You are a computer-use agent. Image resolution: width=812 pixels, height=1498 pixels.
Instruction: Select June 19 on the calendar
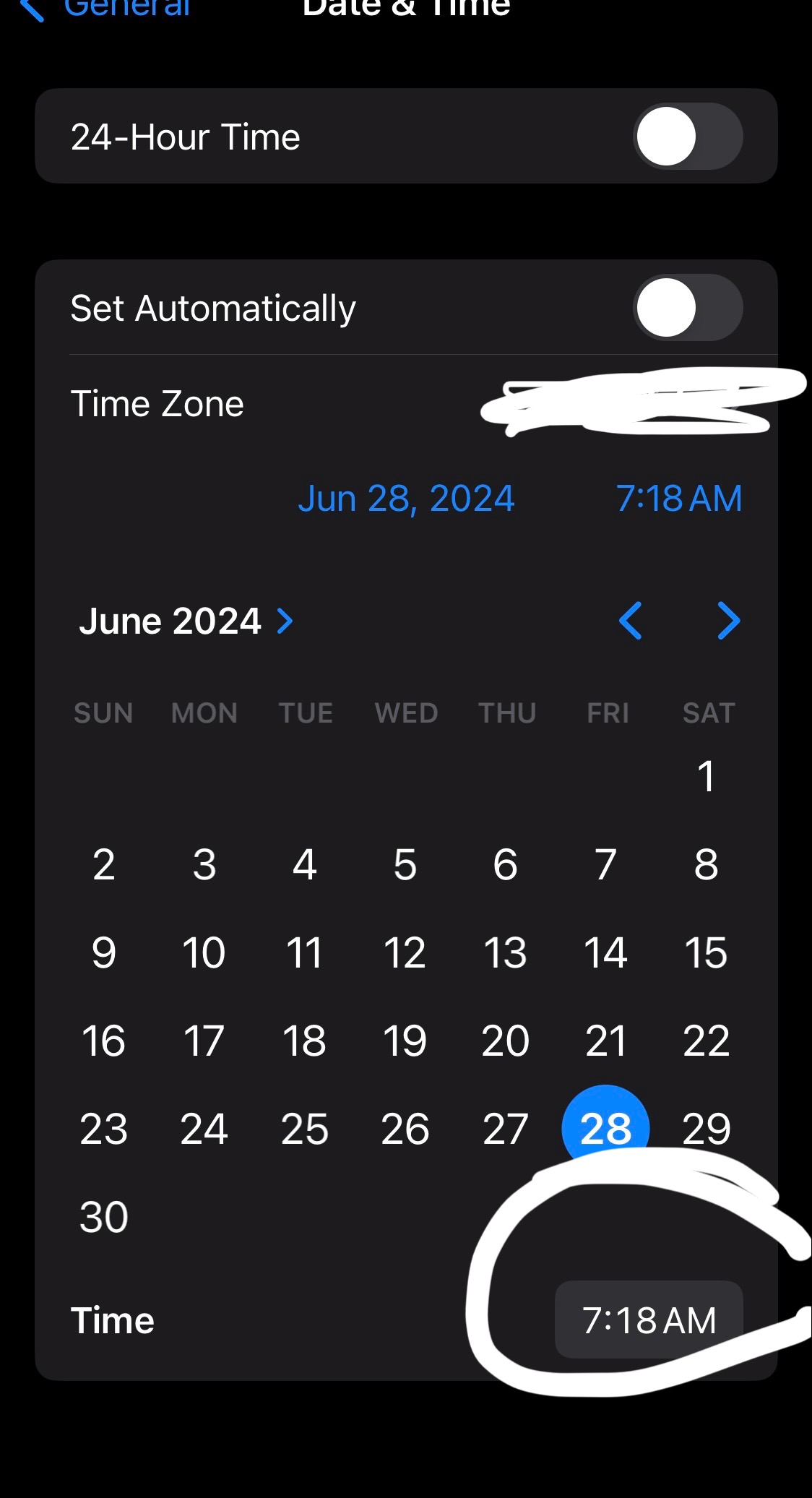point(405,1041)
